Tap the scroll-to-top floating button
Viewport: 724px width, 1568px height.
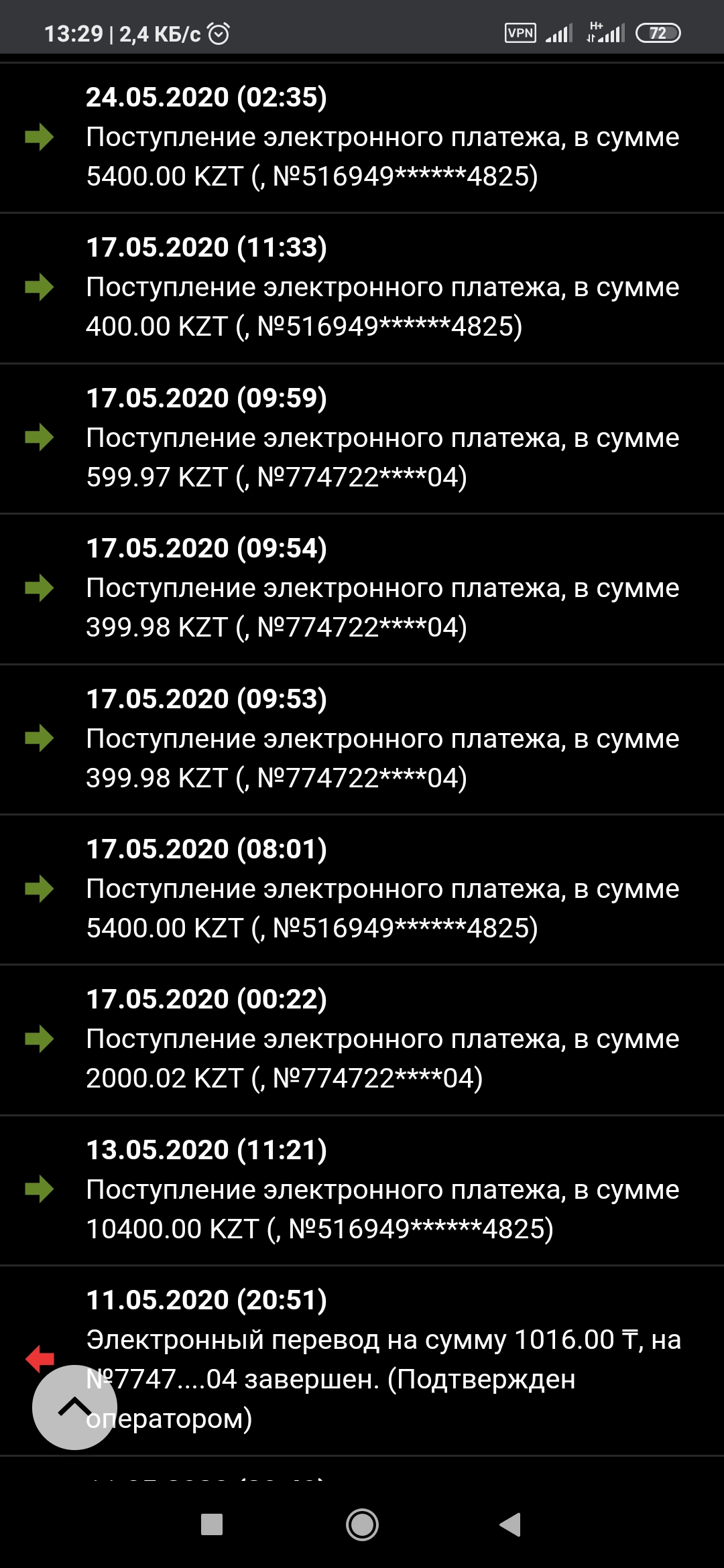tap(74, 1407)
